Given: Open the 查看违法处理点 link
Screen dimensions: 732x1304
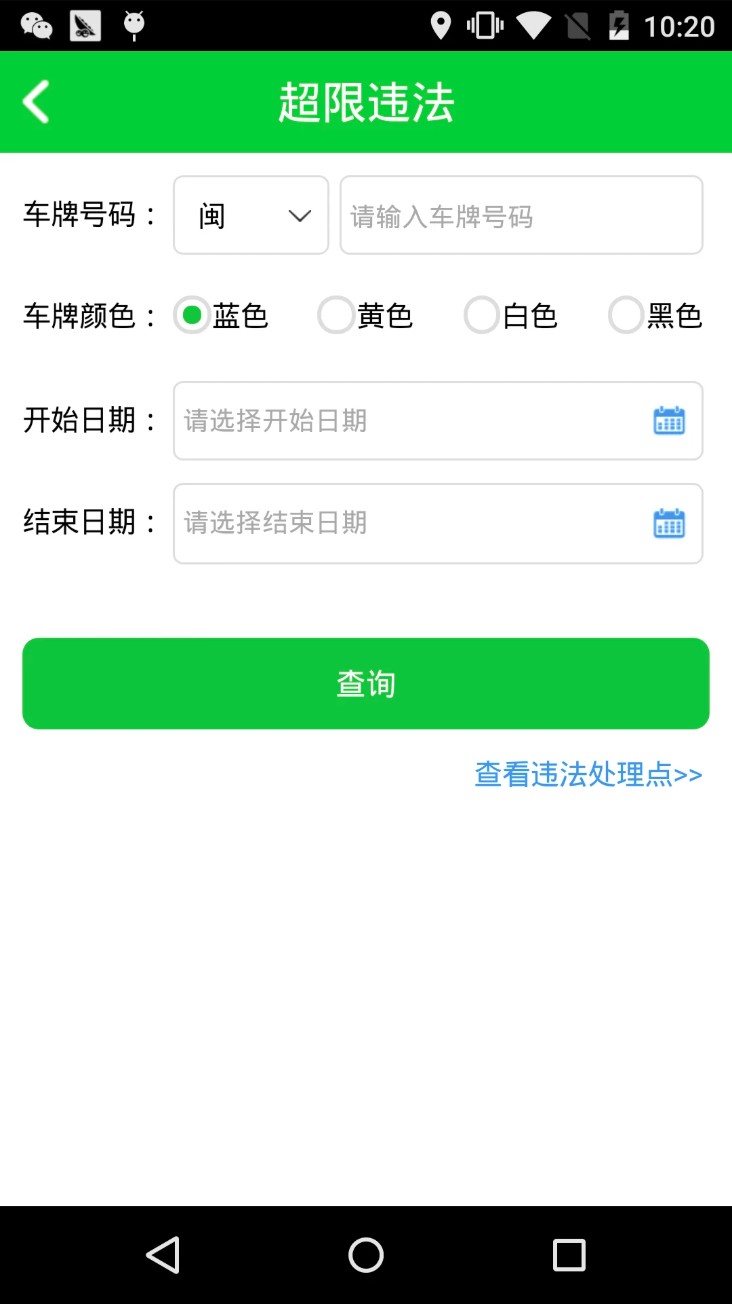Looking at the screenshot, I should pos(587,774).
